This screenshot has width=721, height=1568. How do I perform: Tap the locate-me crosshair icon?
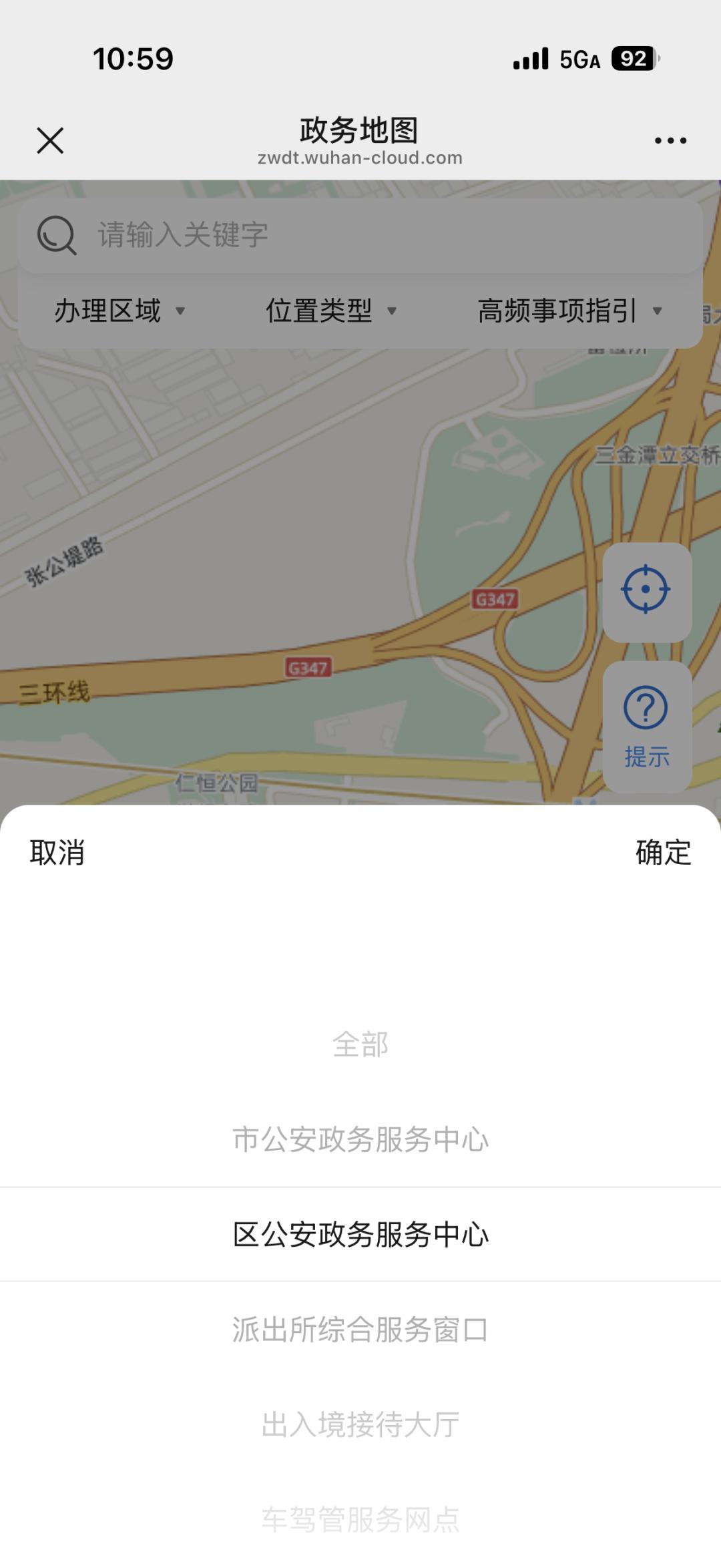click(x=645, y=590)
